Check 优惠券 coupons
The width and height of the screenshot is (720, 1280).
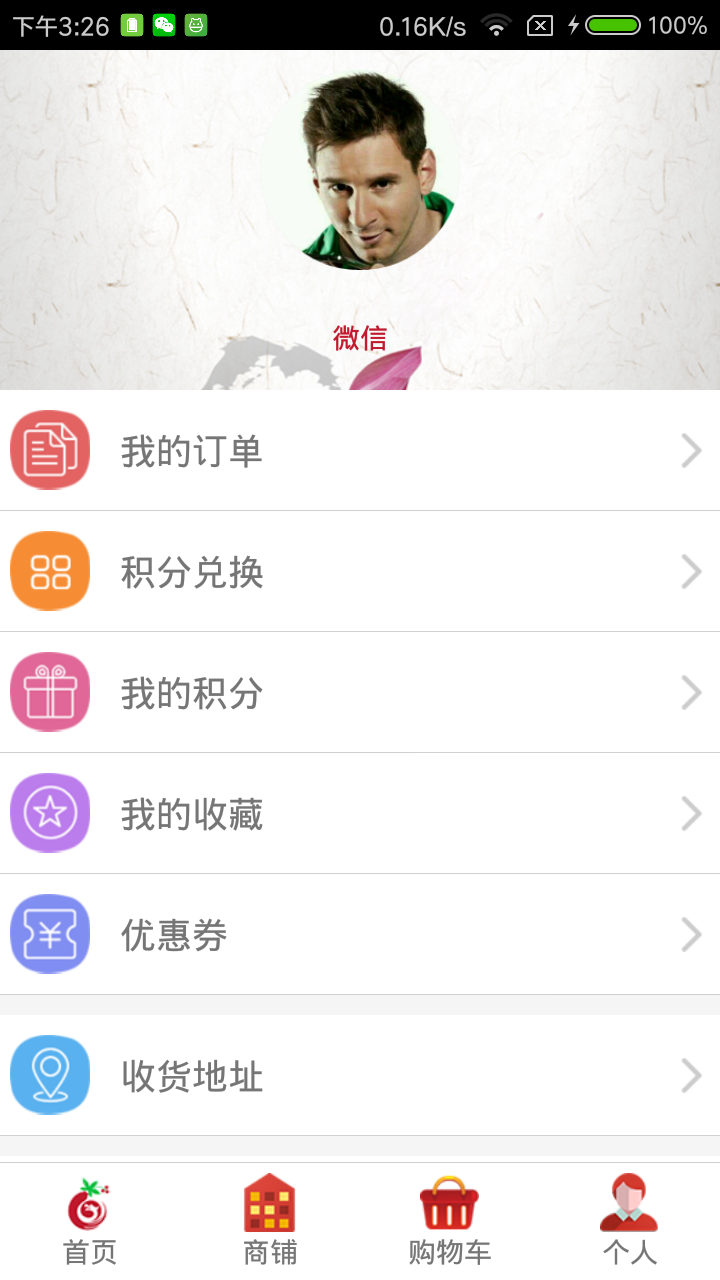[360, 935]
